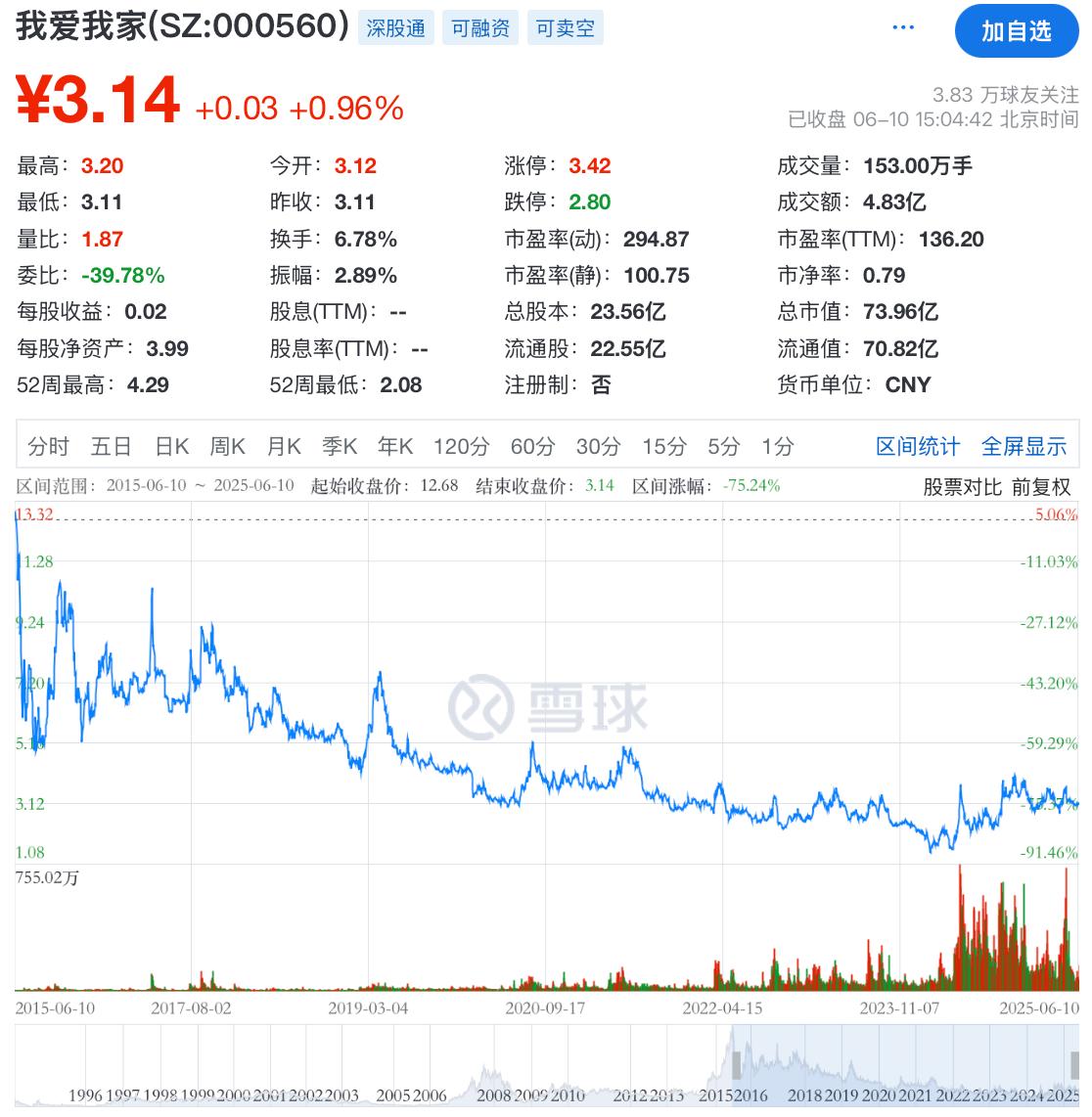The width and height of the screenshot is (1092, 1117).
Task: Tap the 可卖空 tag
Action: (565, 28)
